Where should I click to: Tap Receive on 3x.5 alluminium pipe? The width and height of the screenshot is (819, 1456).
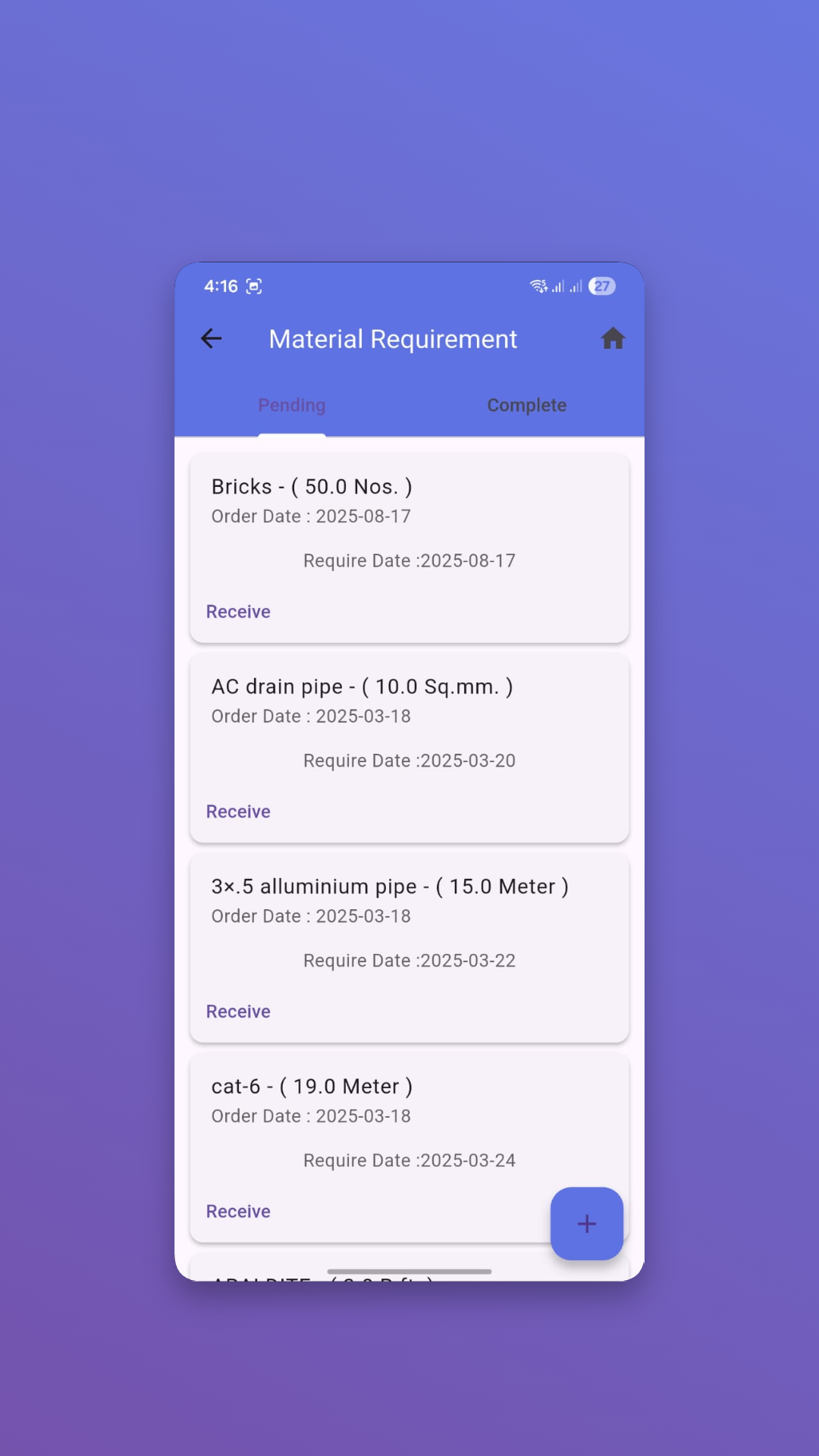click(x=238, y=1012)
